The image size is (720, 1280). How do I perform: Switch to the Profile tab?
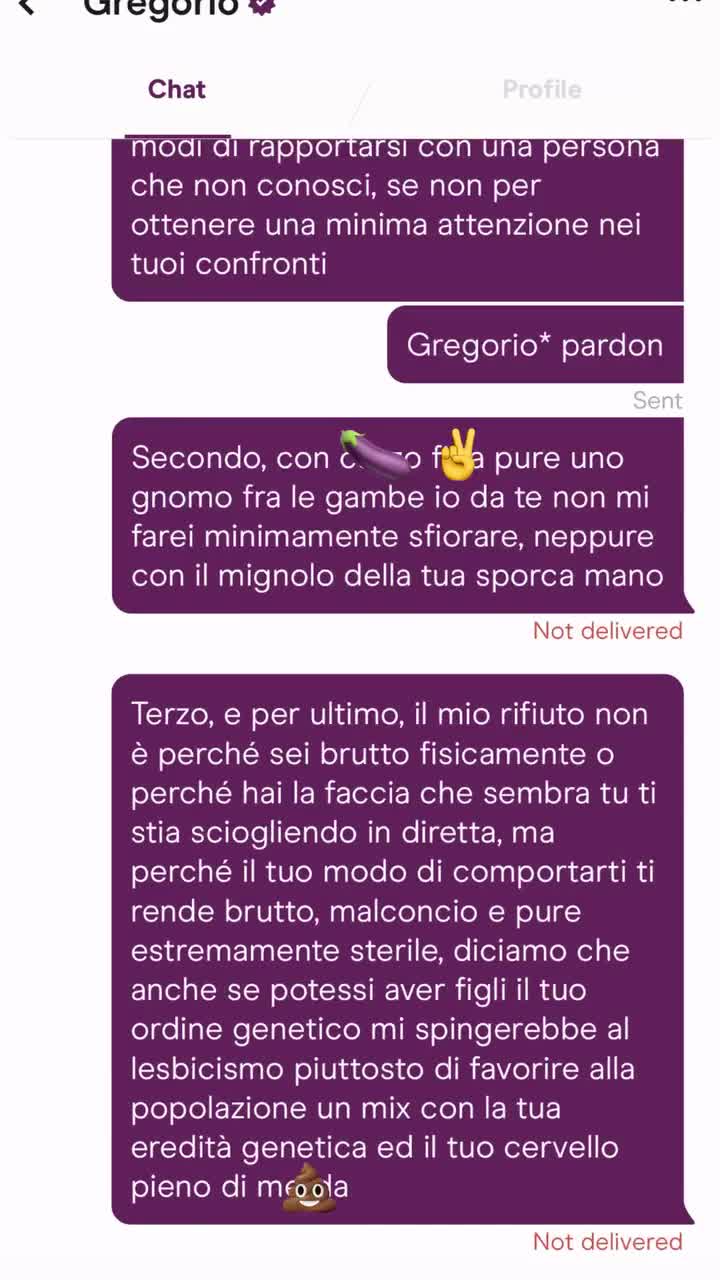point(541,90)
